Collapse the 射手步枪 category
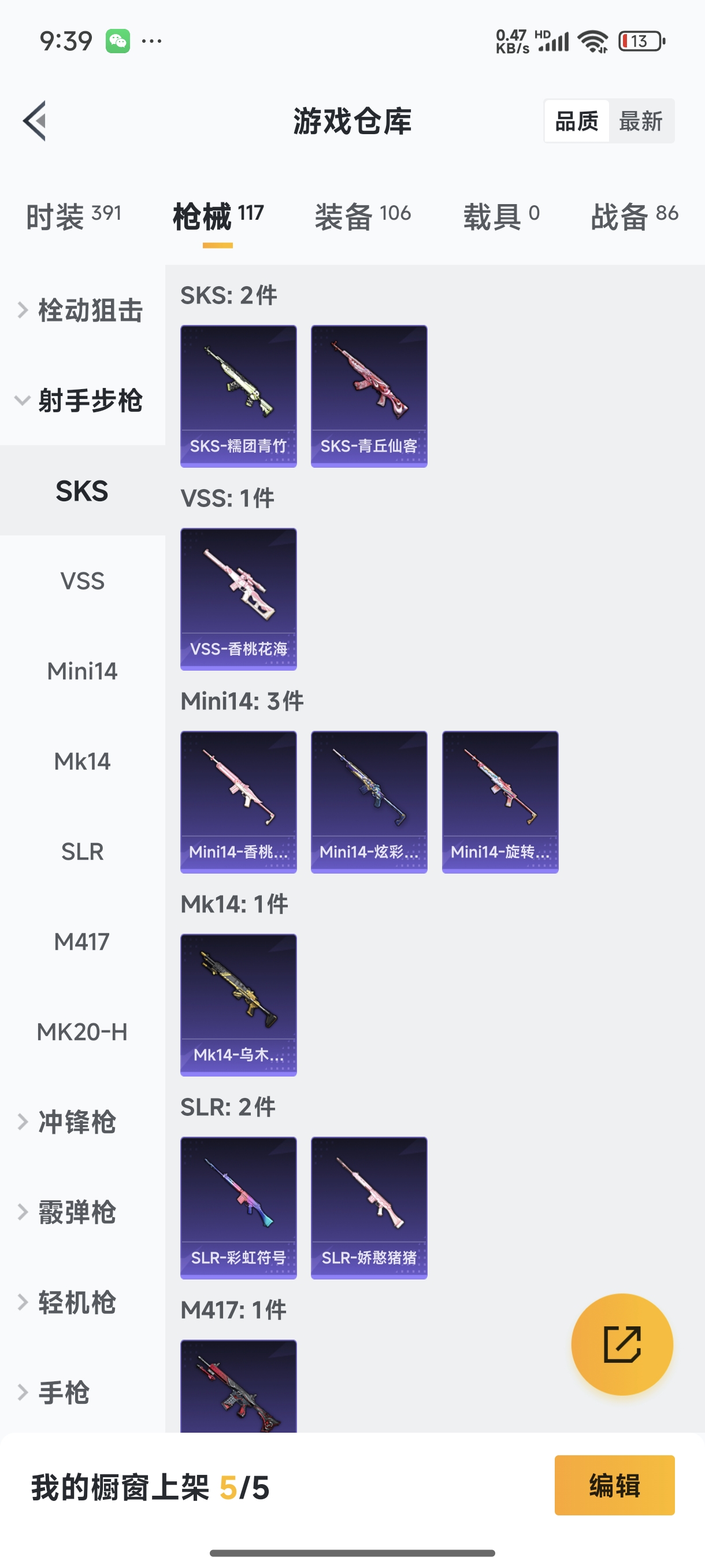 83,400
